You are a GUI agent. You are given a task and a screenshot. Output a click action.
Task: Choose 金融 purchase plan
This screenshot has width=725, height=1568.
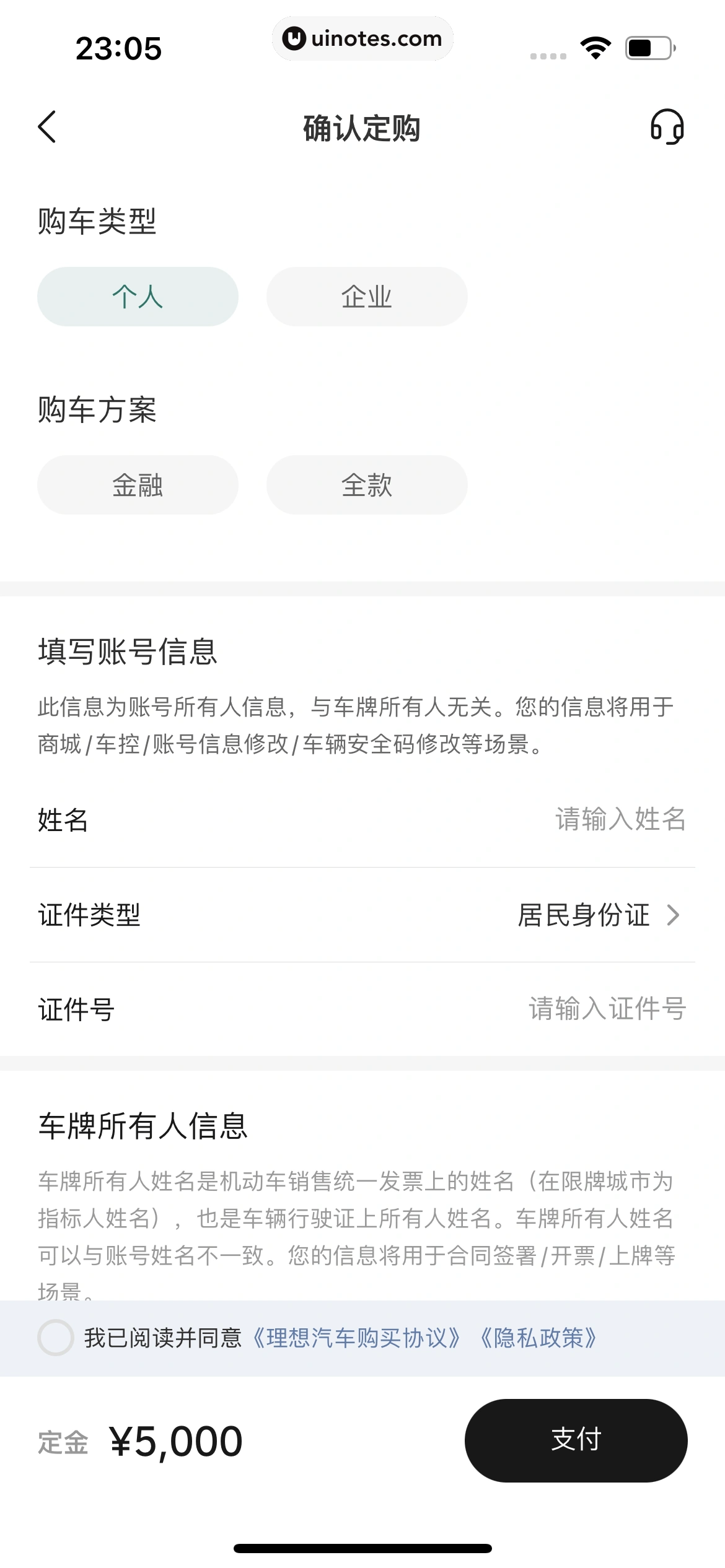coord(138,486)
